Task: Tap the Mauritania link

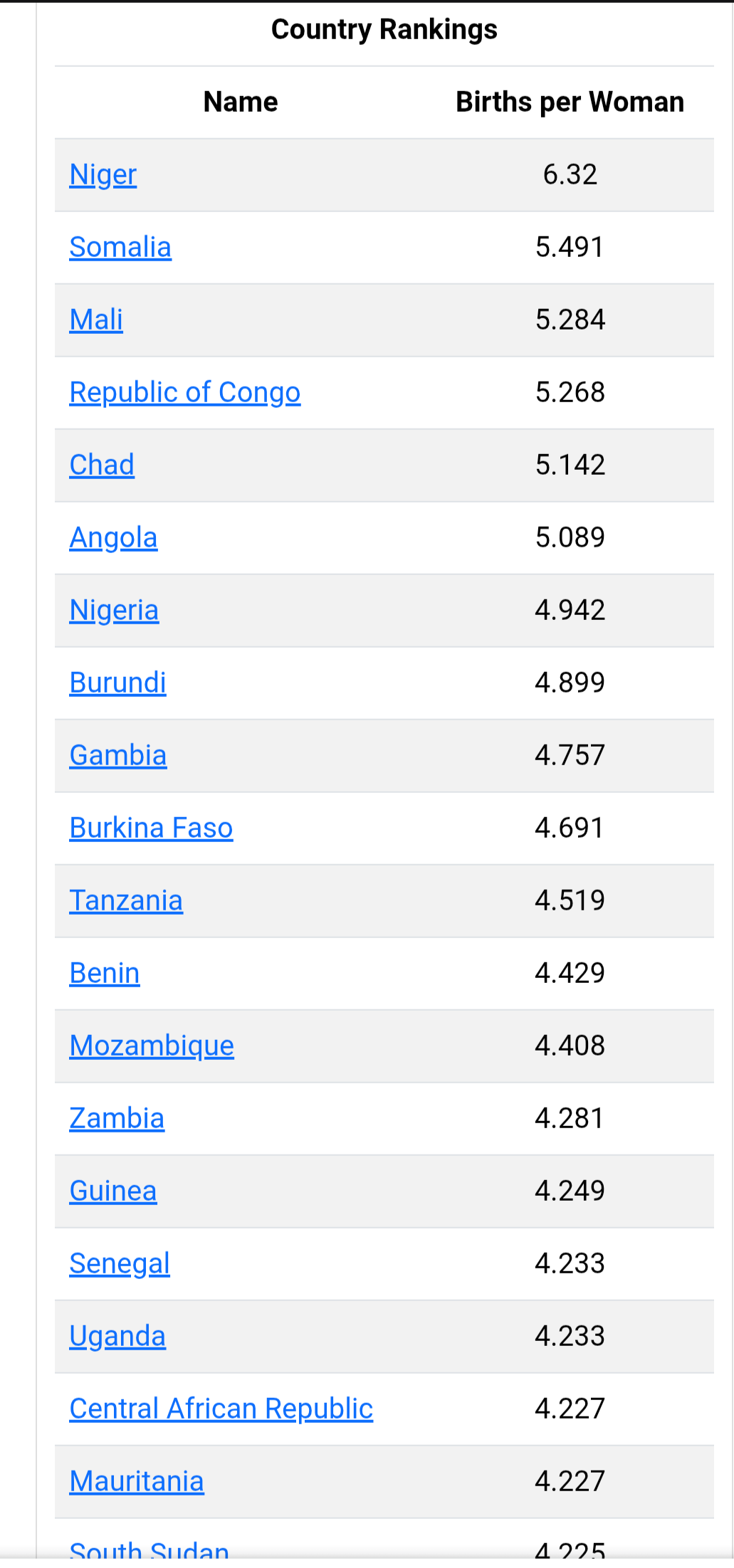Action: tap(137, 1481)
